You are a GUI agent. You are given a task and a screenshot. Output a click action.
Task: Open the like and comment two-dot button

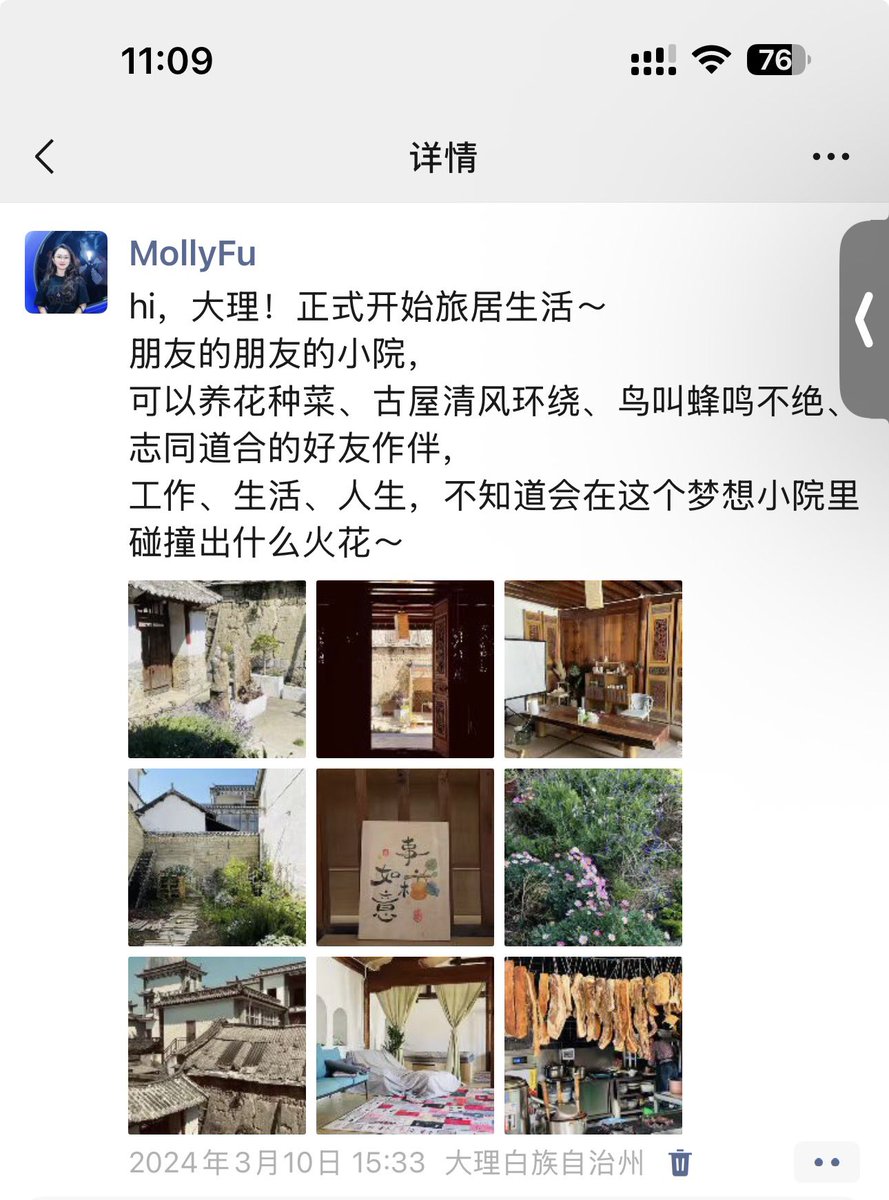pyautogui.click(x=826, y=1163)
